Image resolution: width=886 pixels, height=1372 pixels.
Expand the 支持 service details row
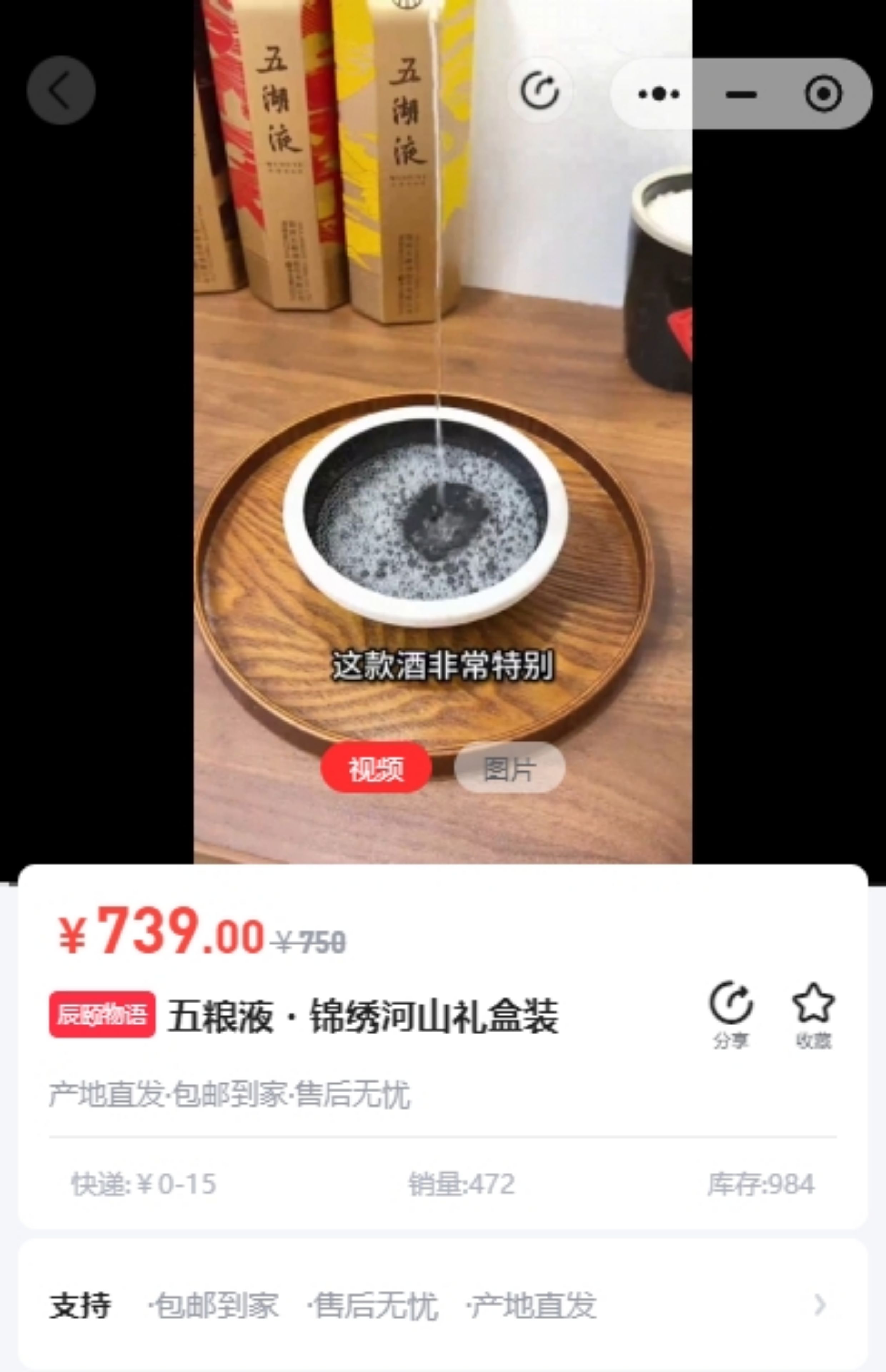pyautogui.click(x=820, y=1305)
